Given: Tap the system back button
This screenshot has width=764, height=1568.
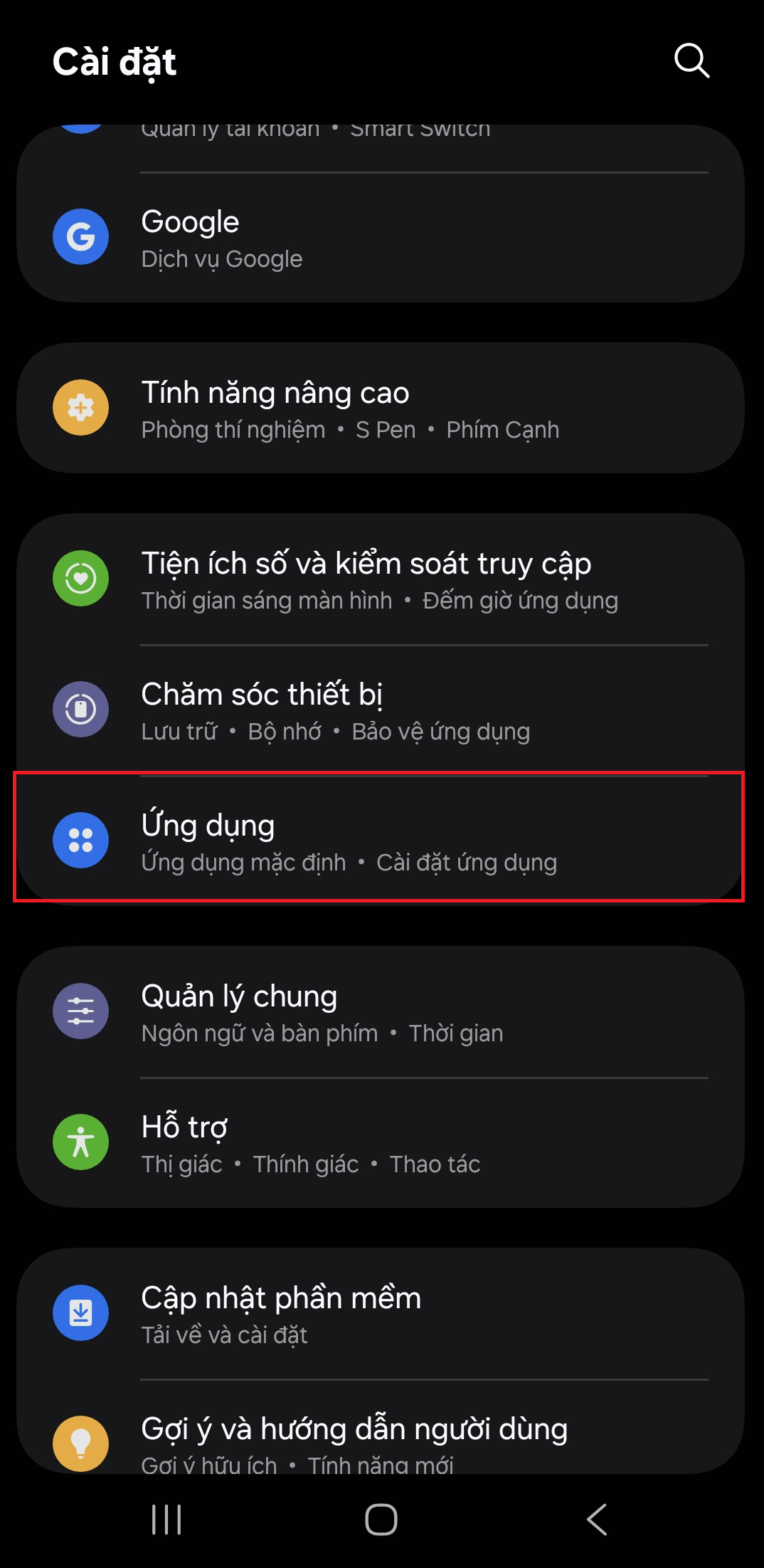Looking at the screenshot, I should [597, 1520].
